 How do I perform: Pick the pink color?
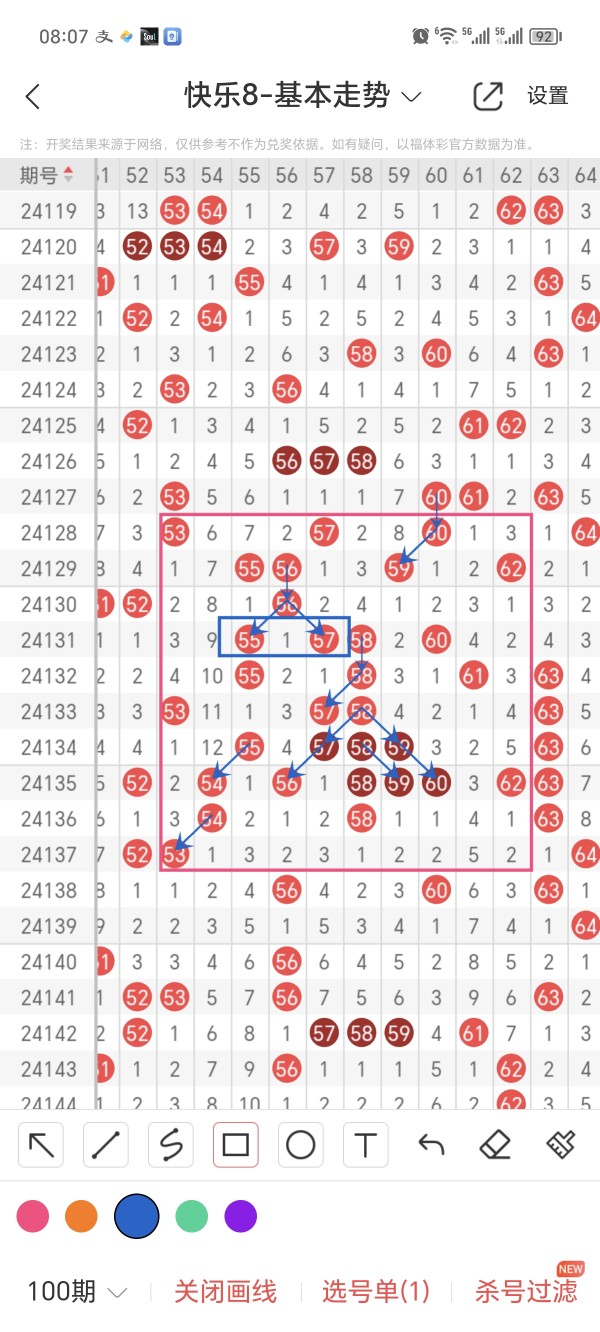(33, 1217)
